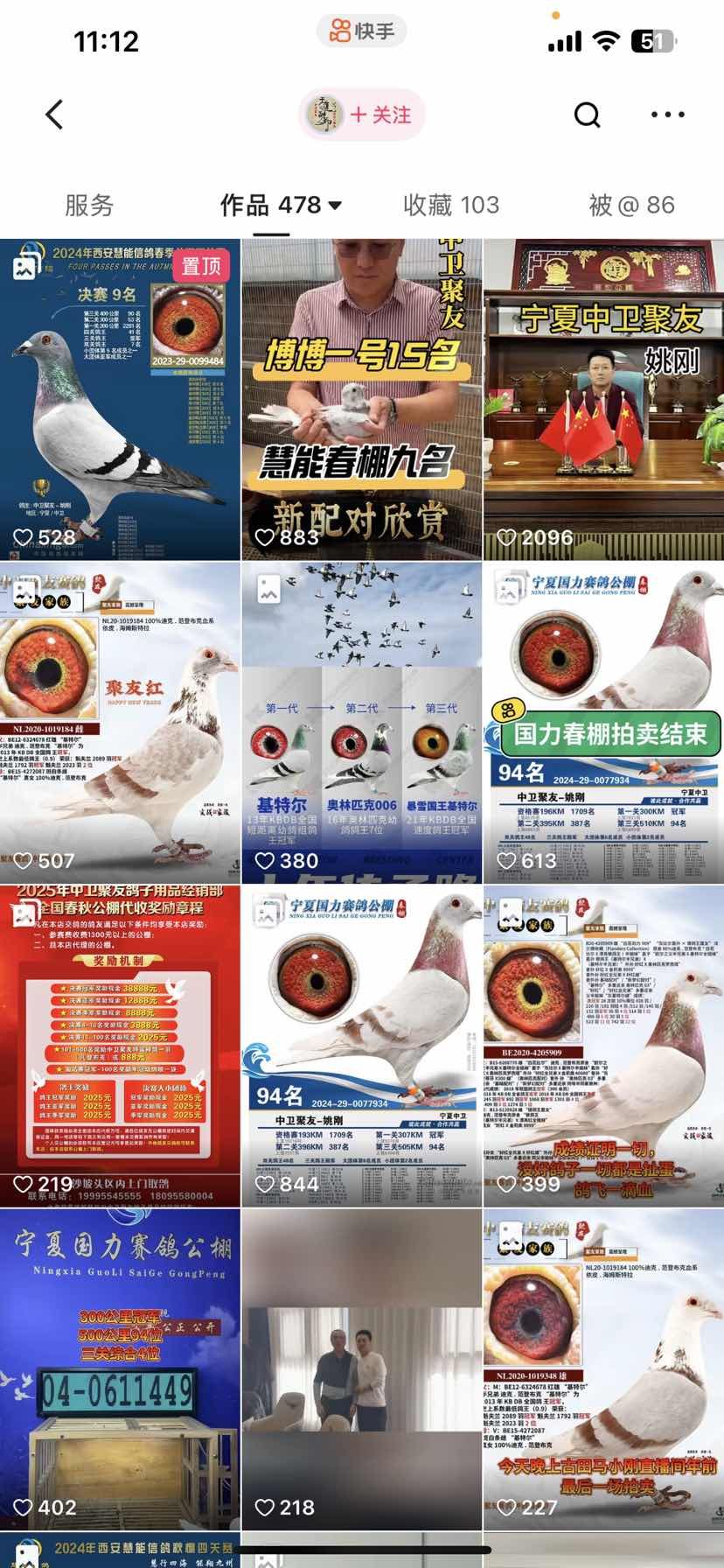Screen dimensions: 724x1568
Task: Open the 聚友红 pigeon post with 507 likes
Action: pos(120,723)
